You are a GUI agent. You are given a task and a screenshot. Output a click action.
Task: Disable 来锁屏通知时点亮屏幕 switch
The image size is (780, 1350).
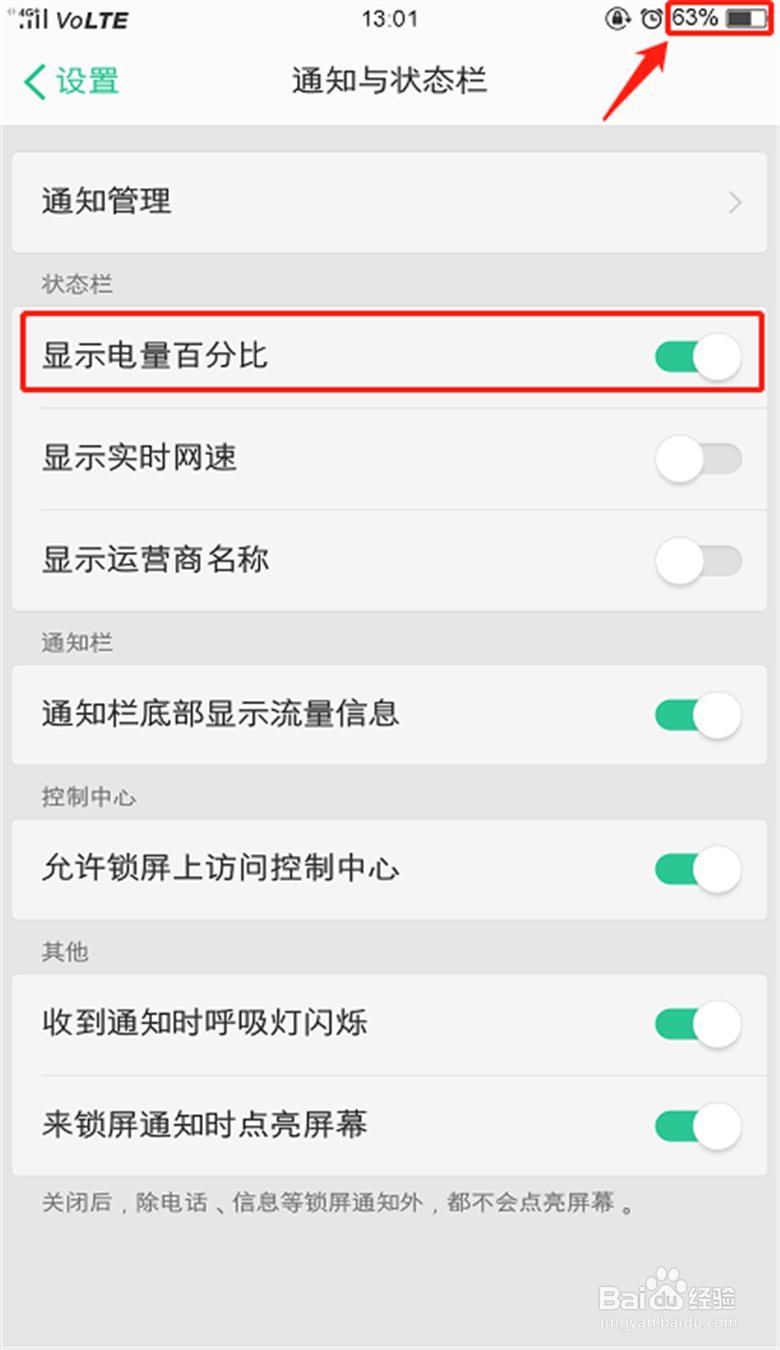point(697,1125)
